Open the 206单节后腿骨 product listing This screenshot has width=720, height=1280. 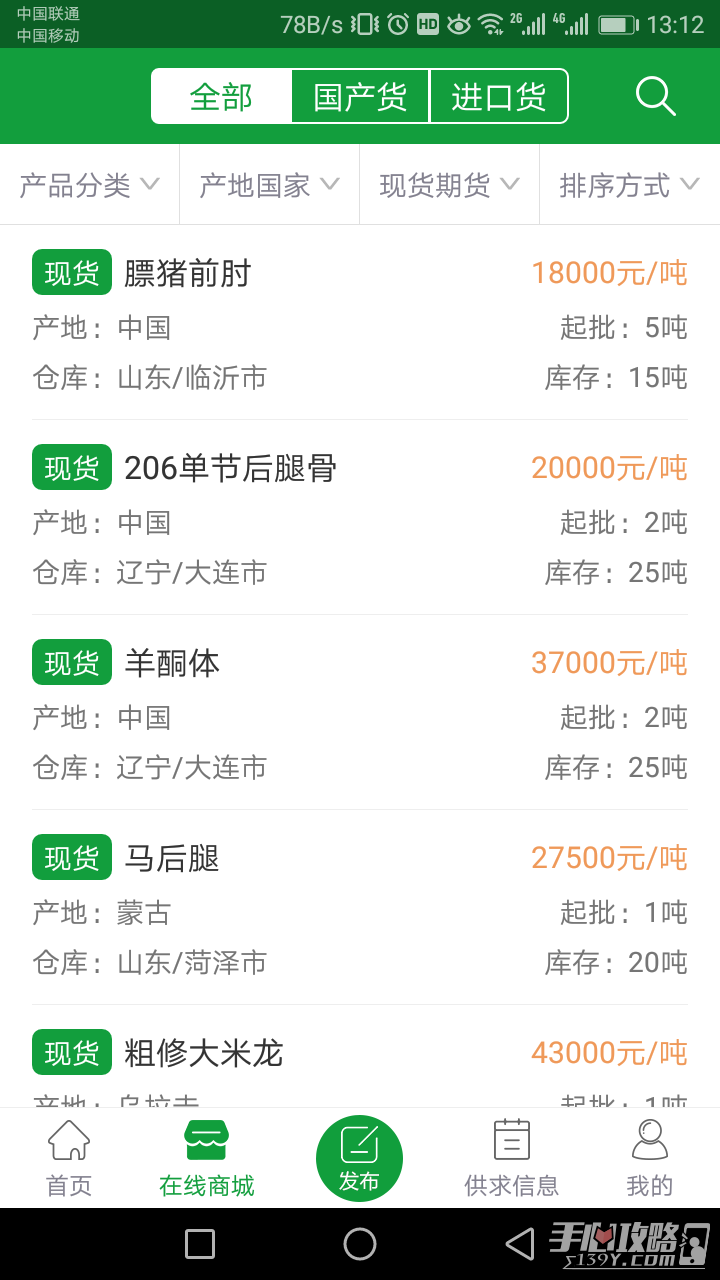click(x=360, y=518)
